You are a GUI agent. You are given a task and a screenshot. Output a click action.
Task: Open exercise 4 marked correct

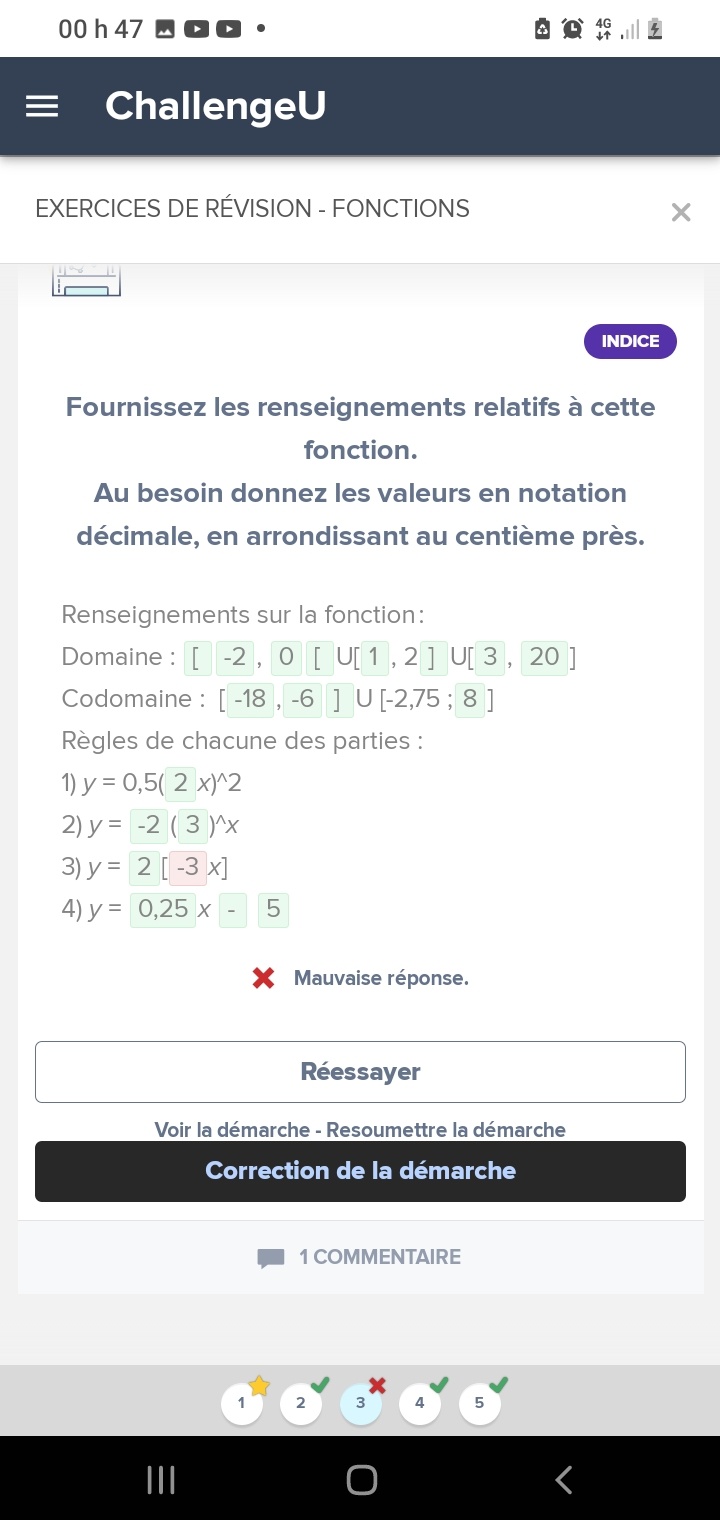[x=419, y=1402]
